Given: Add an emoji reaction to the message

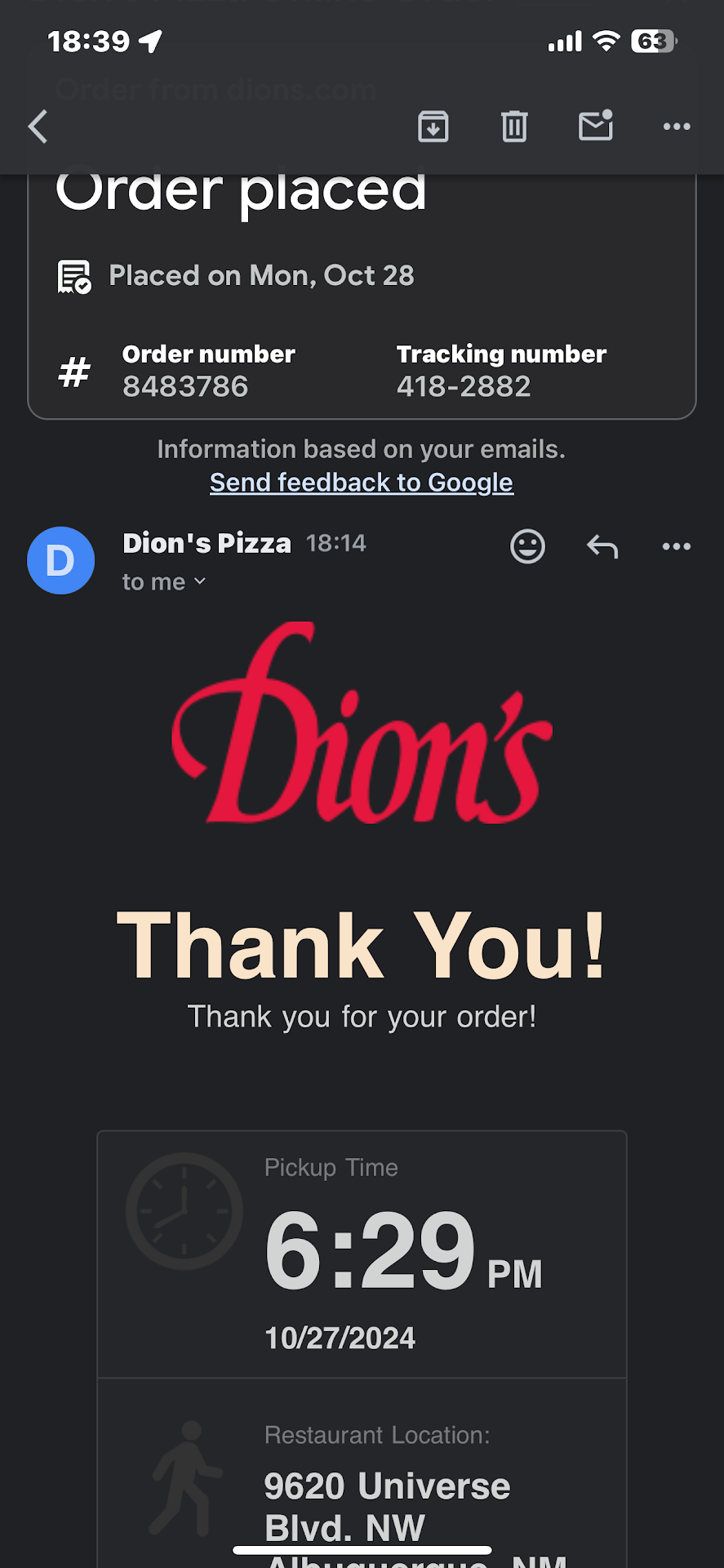Looking at the screenshot, I should [527, 546].
